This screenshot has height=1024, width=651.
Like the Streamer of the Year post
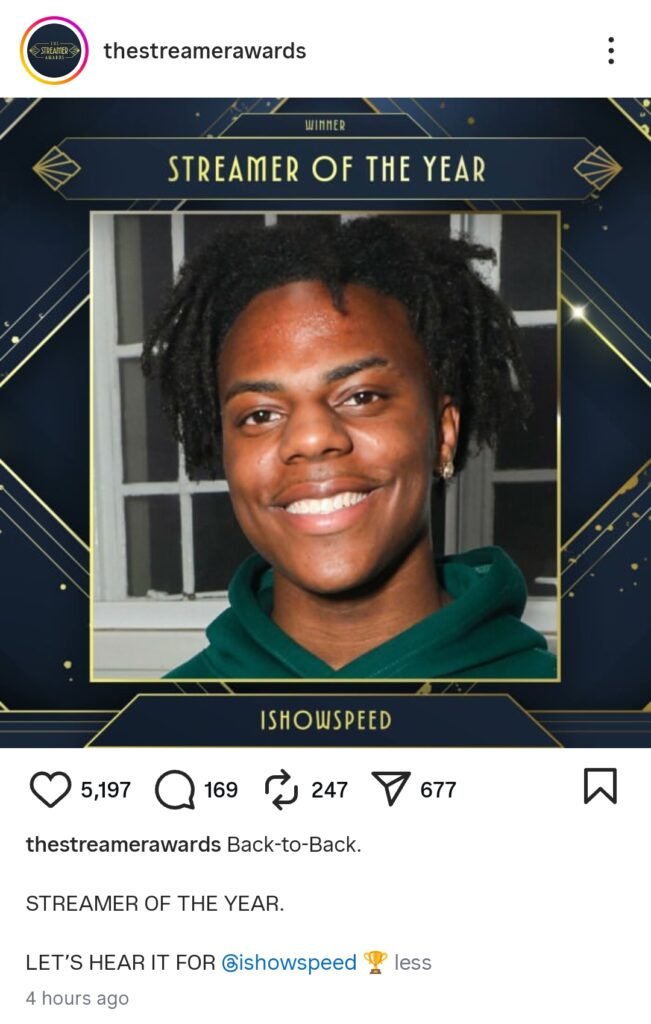click(49, 790)
